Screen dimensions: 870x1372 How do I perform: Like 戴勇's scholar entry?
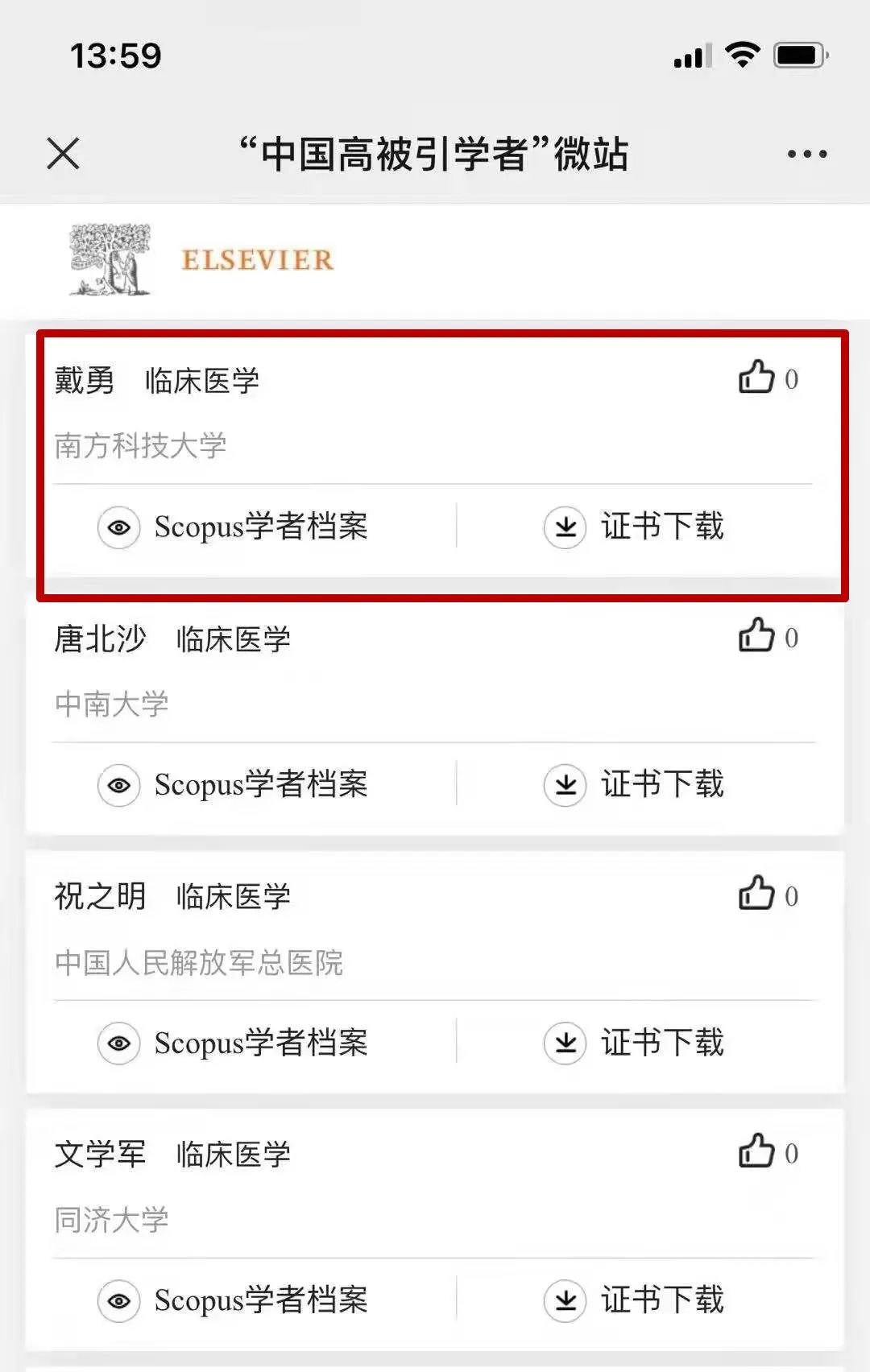(x=757, y=378)
